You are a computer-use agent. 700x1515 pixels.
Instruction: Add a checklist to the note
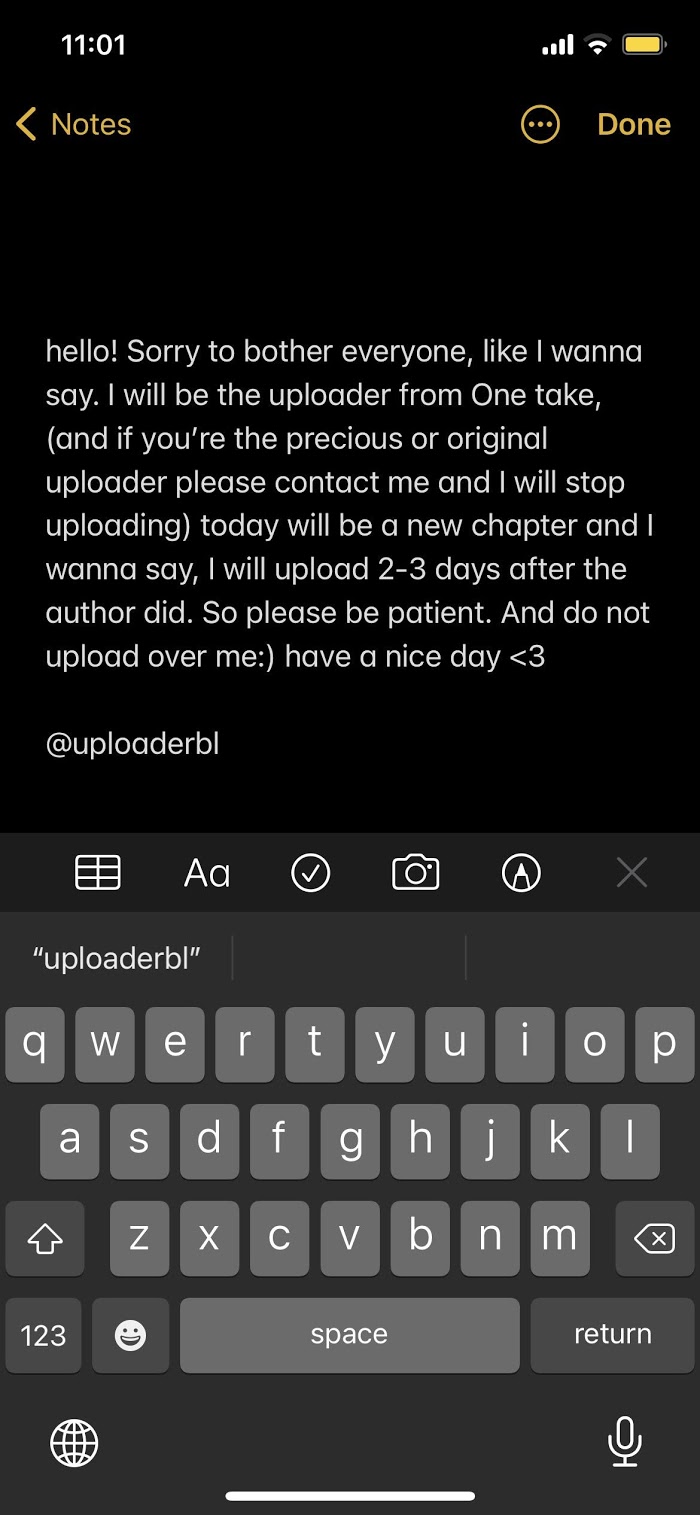pos(311,873)
